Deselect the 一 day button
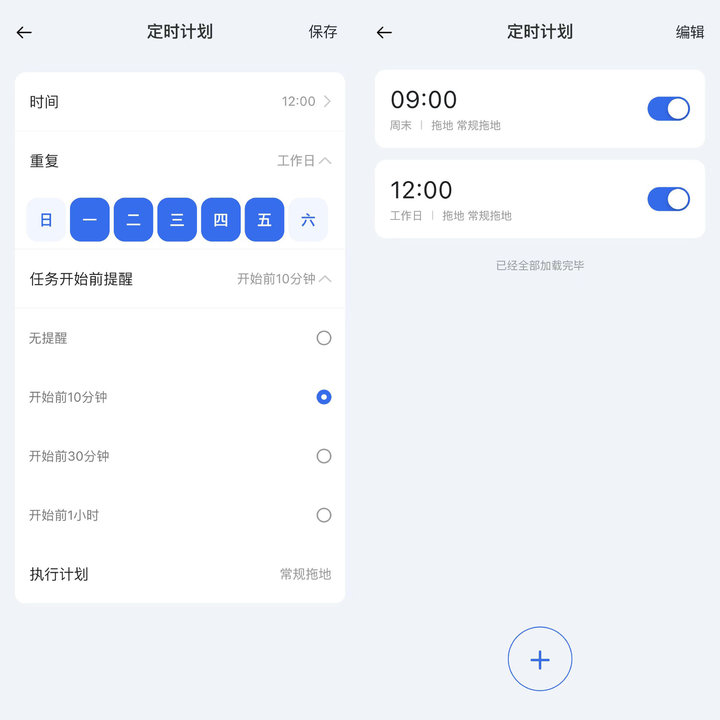 click(x=90, y=220)
